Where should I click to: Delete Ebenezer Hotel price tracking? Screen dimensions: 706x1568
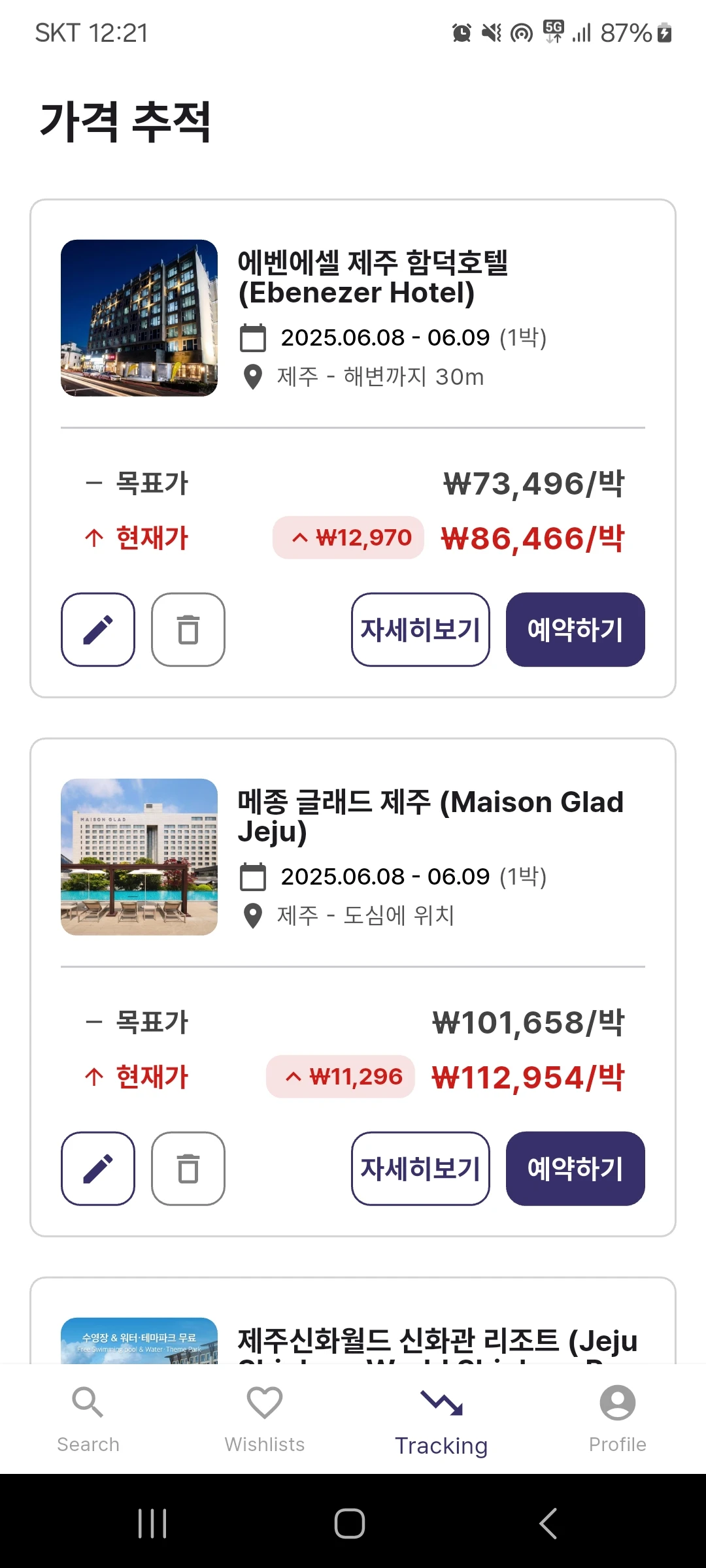(188, 630)
